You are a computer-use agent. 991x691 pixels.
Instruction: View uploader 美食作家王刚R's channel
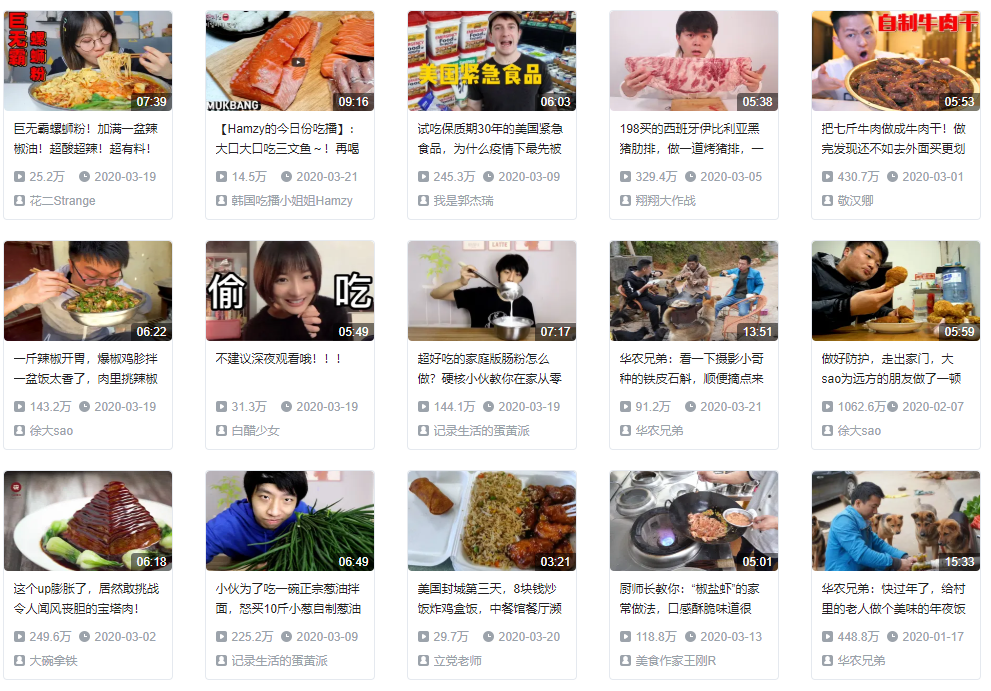click(675, 661)
